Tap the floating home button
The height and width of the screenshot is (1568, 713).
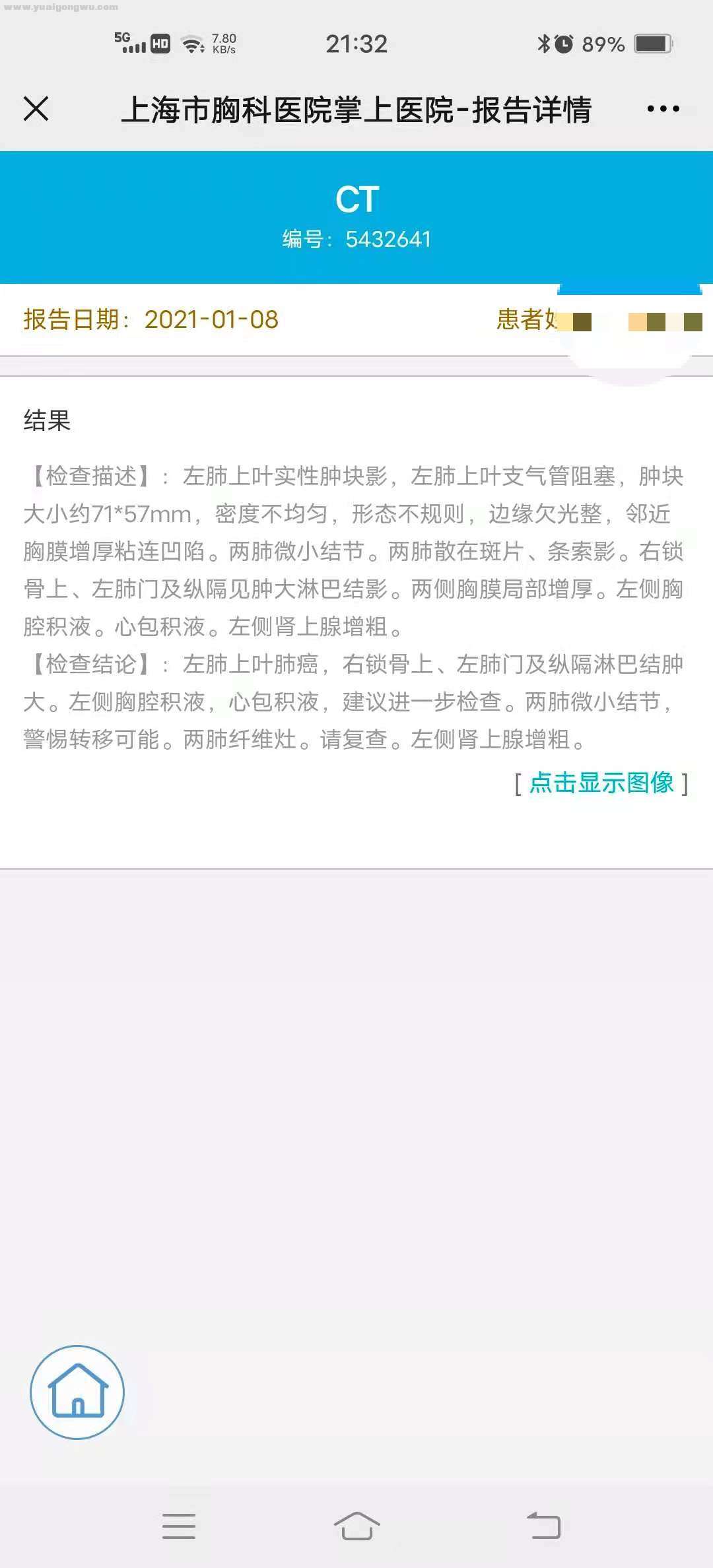78,1392
